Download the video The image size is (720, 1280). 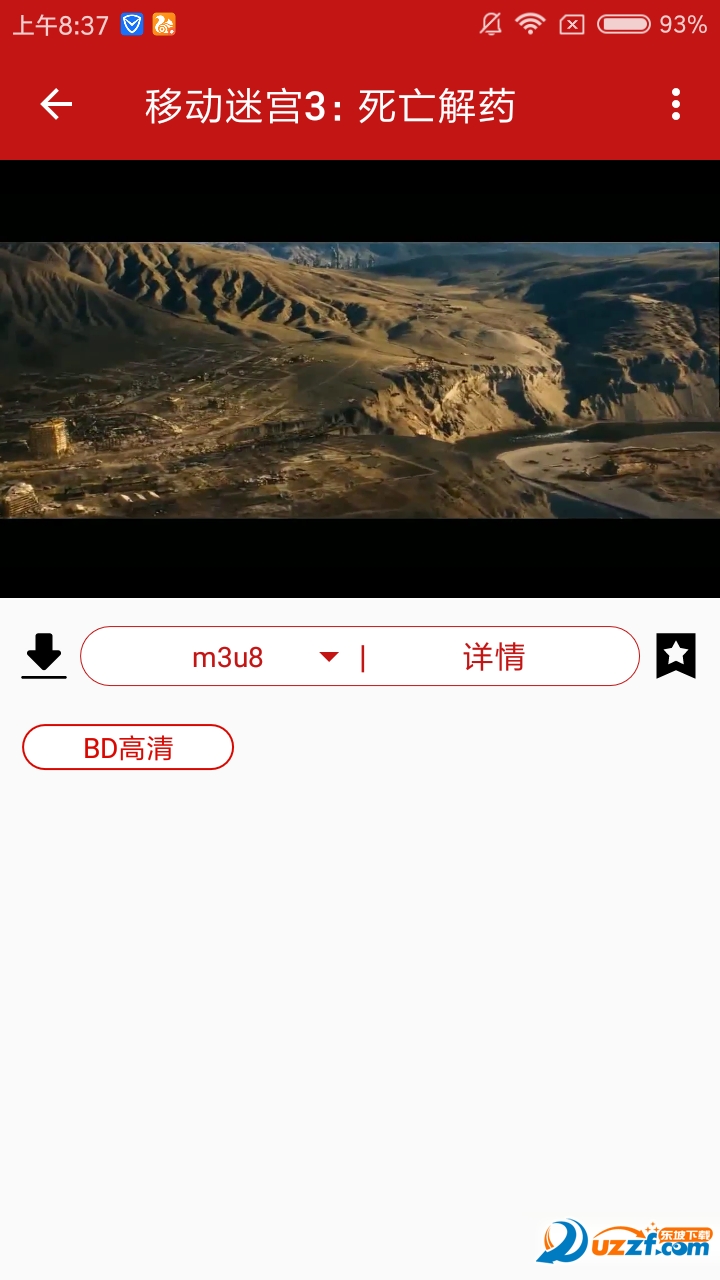coord(44,656)
